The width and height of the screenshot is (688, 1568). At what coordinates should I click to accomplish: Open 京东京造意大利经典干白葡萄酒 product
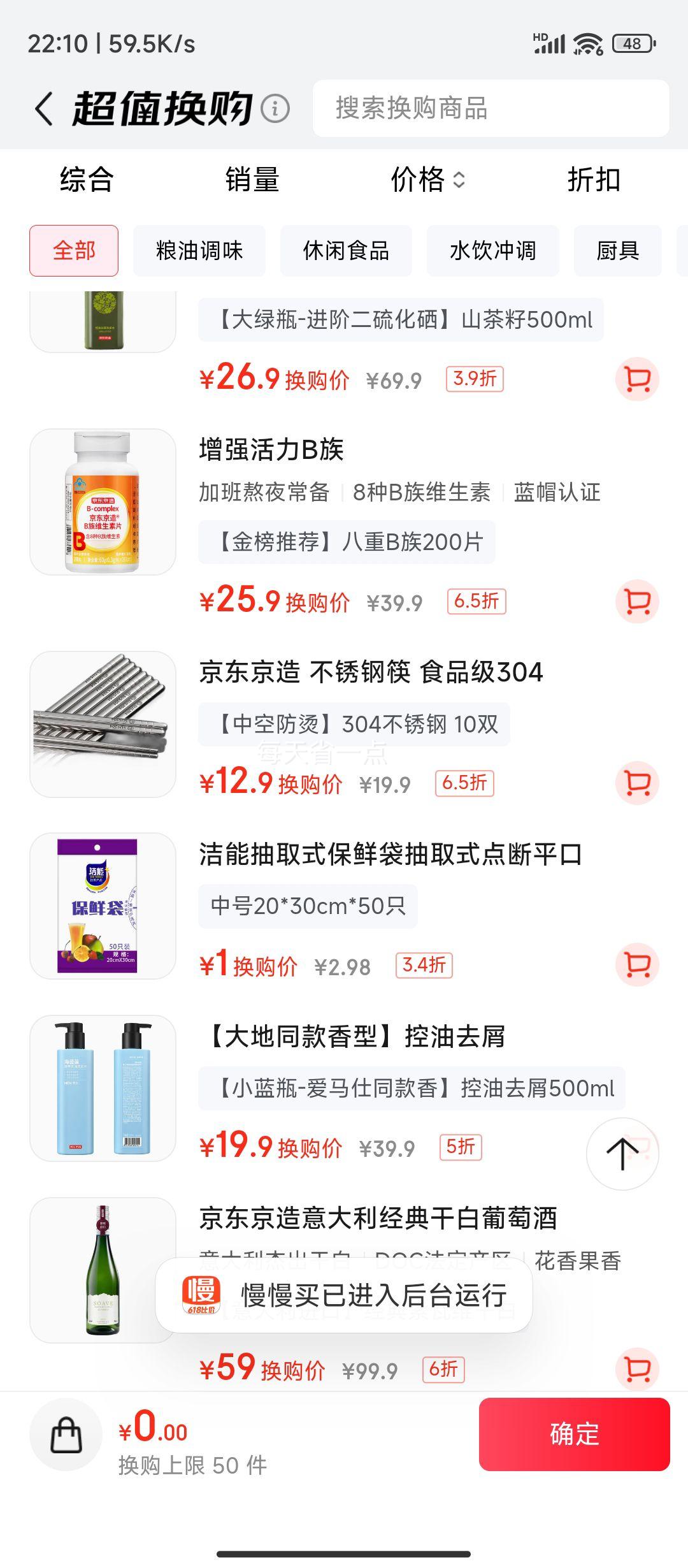tap(378, 1218)
